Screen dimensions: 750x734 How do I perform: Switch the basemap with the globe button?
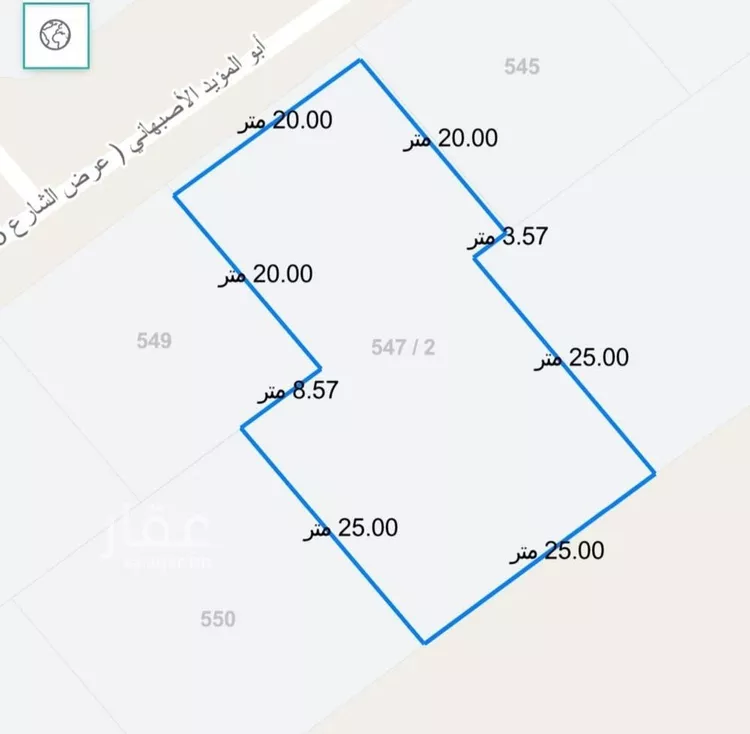56,36
